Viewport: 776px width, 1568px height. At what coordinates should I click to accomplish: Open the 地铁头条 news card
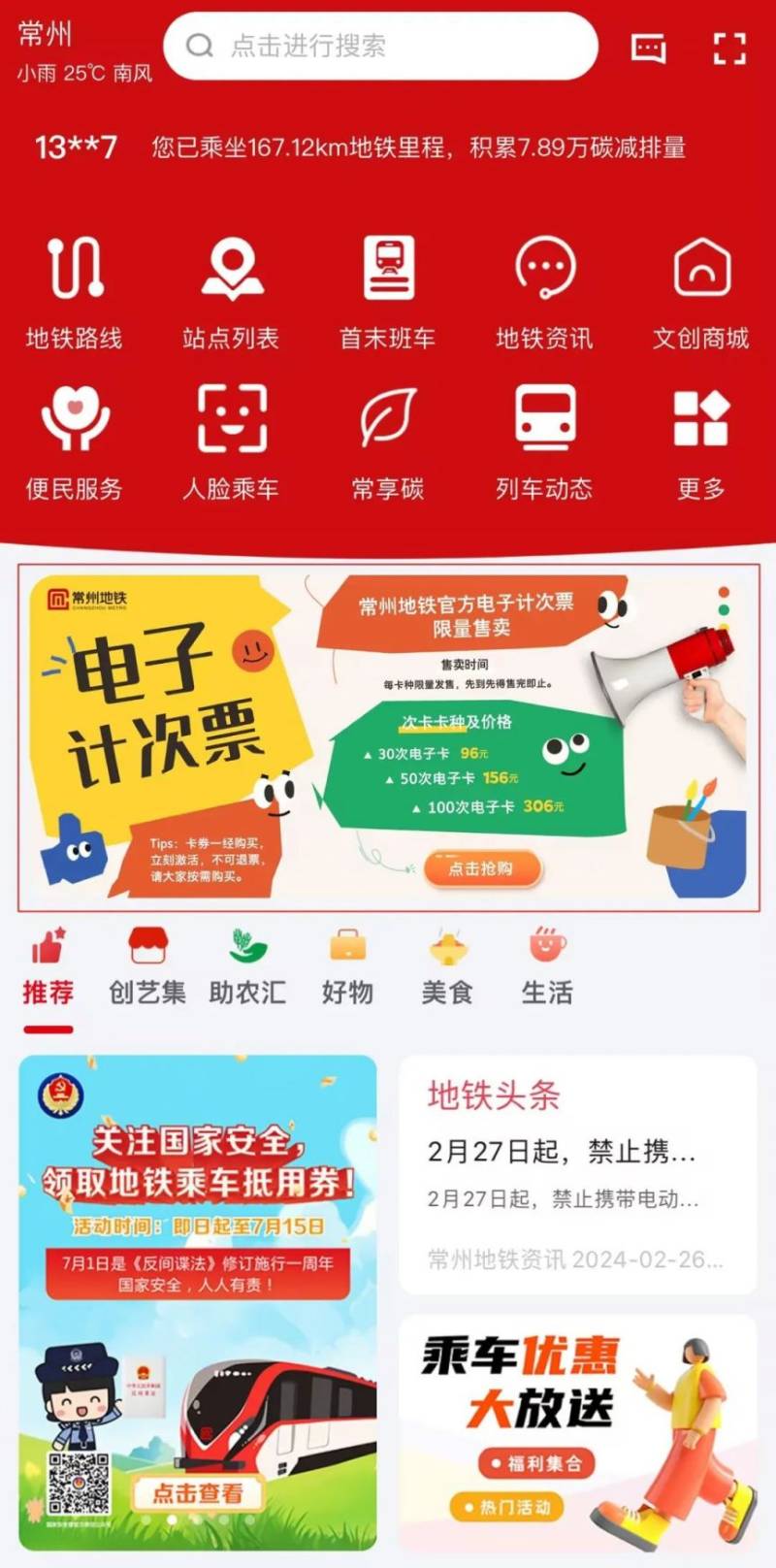coord(577,1174)
